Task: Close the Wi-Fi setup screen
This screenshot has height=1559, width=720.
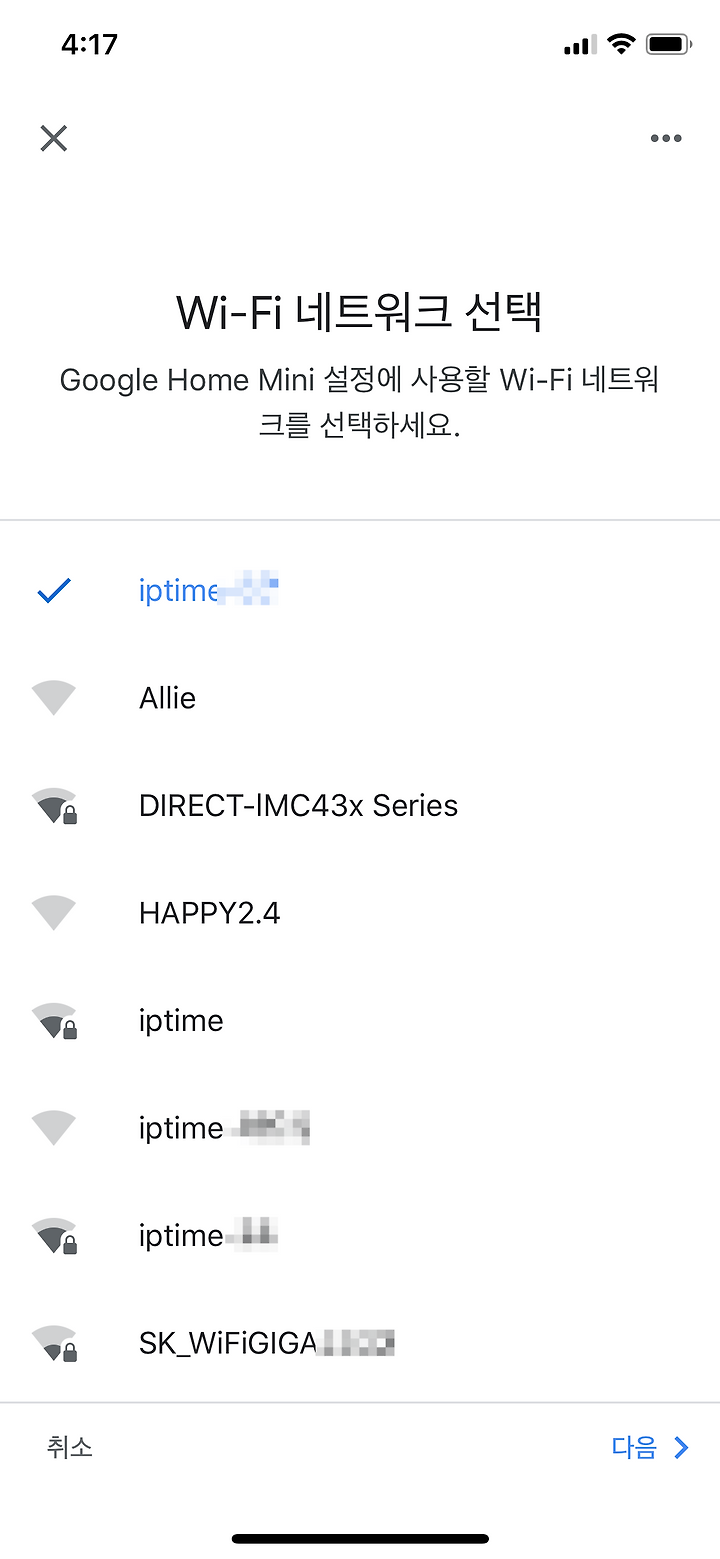Action: pyautogui.click(x=53, y=138)
